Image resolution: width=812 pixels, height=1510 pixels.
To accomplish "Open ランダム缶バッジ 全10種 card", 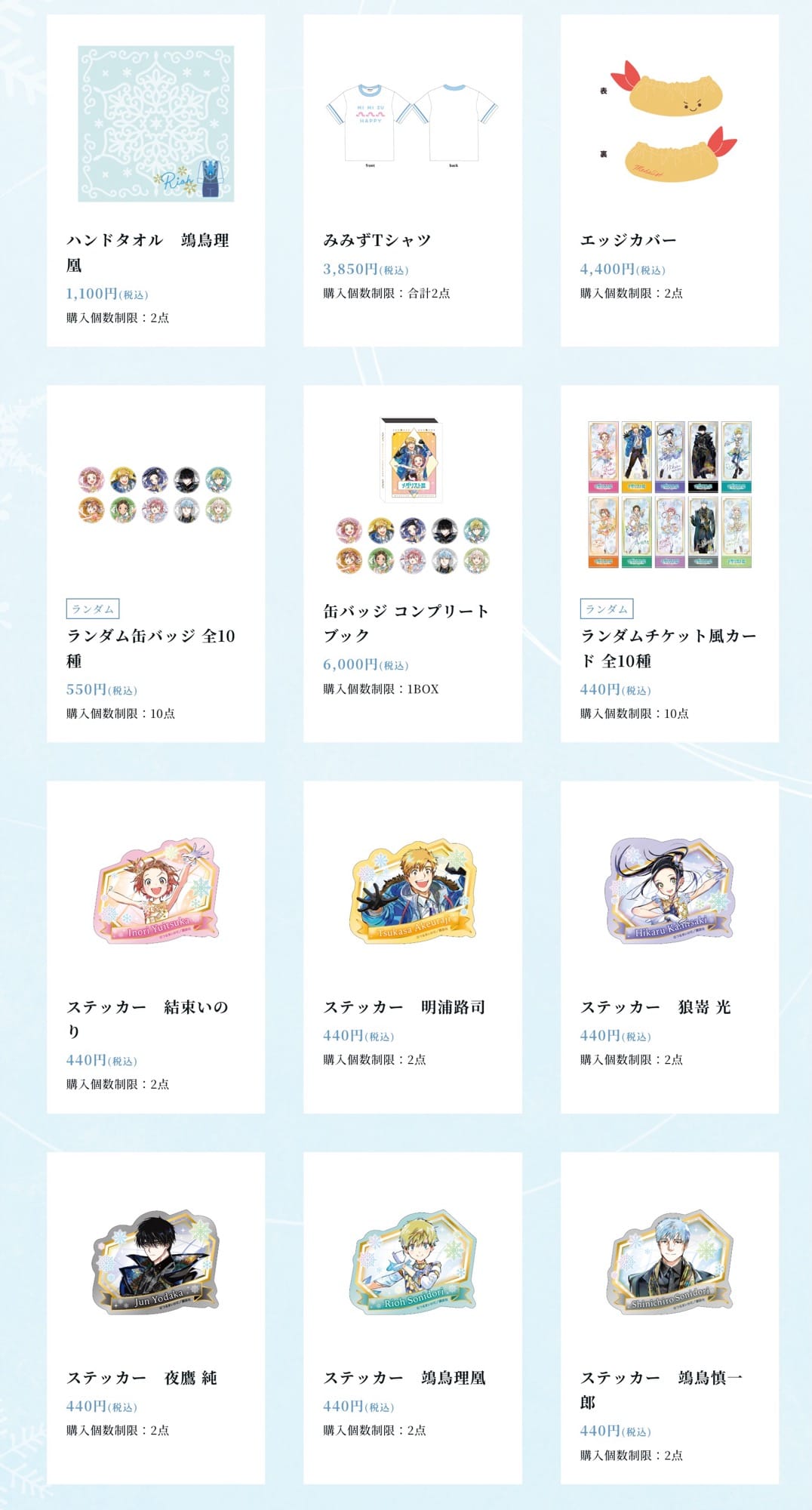I will point(155,563).
